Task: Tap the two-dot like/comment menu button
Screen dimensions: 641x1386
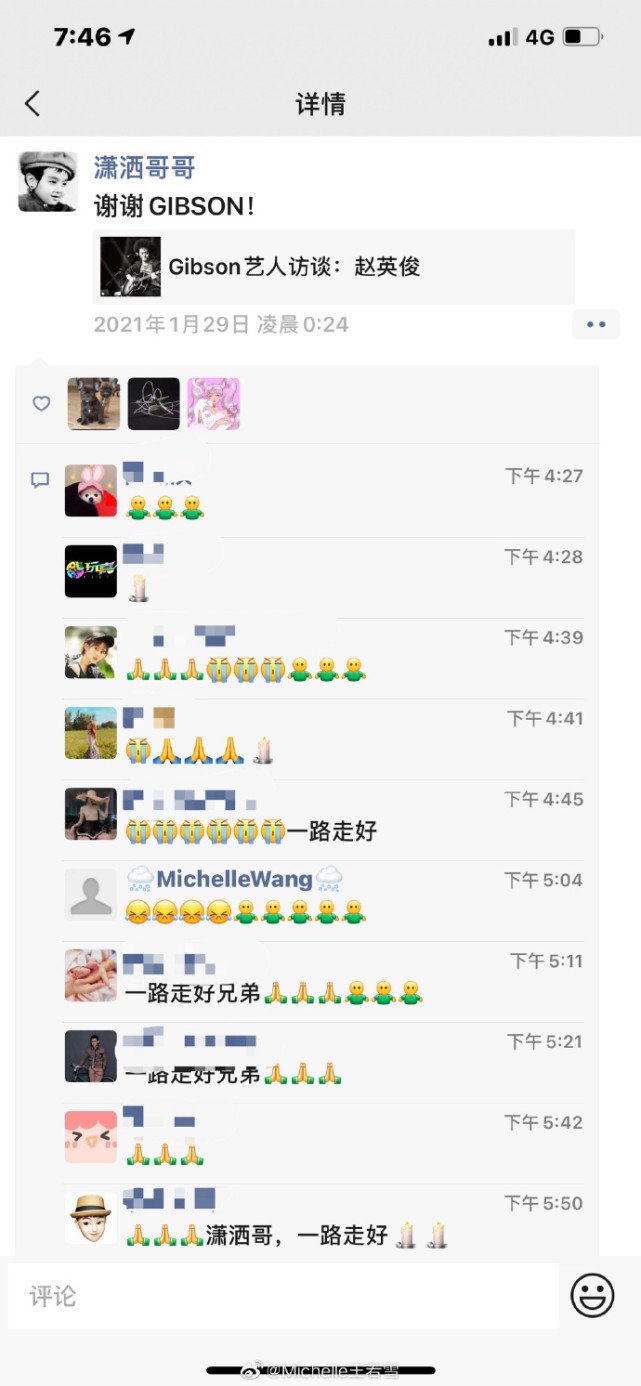Action: 596,324
